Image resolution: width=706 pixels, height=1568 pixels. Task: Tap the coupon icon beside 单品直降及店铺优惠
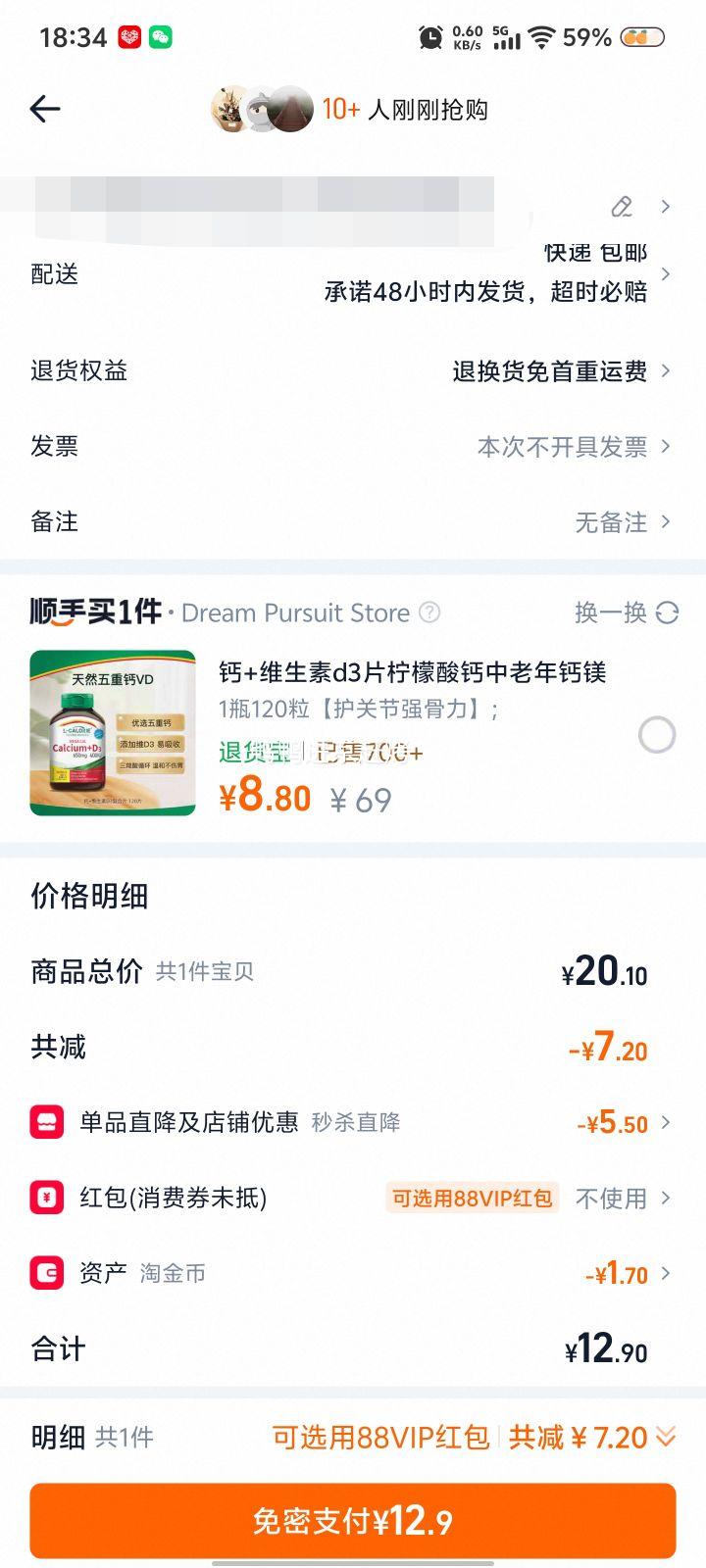pyautogui.click(x=47, y=1123)
